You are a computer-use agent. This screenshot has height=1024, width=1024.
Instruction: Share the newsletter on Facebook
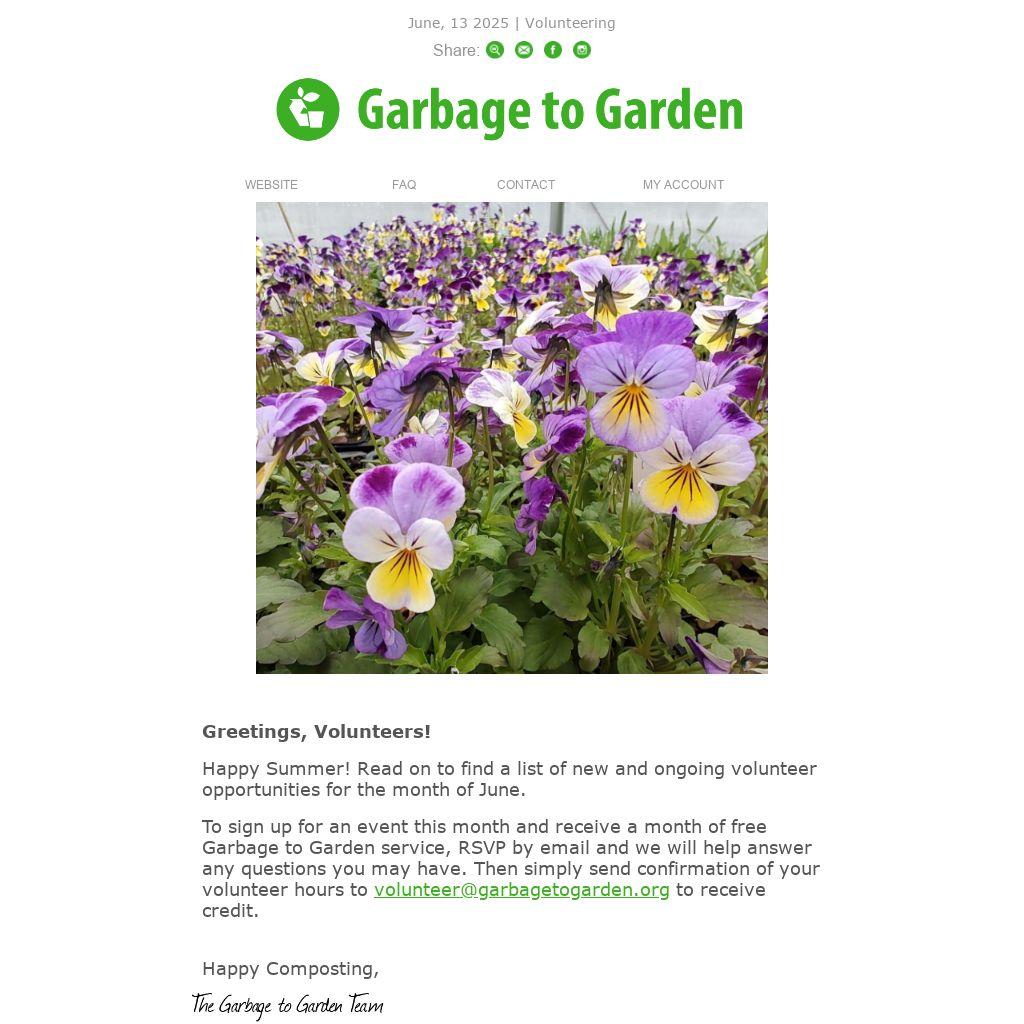coord(553,50)
